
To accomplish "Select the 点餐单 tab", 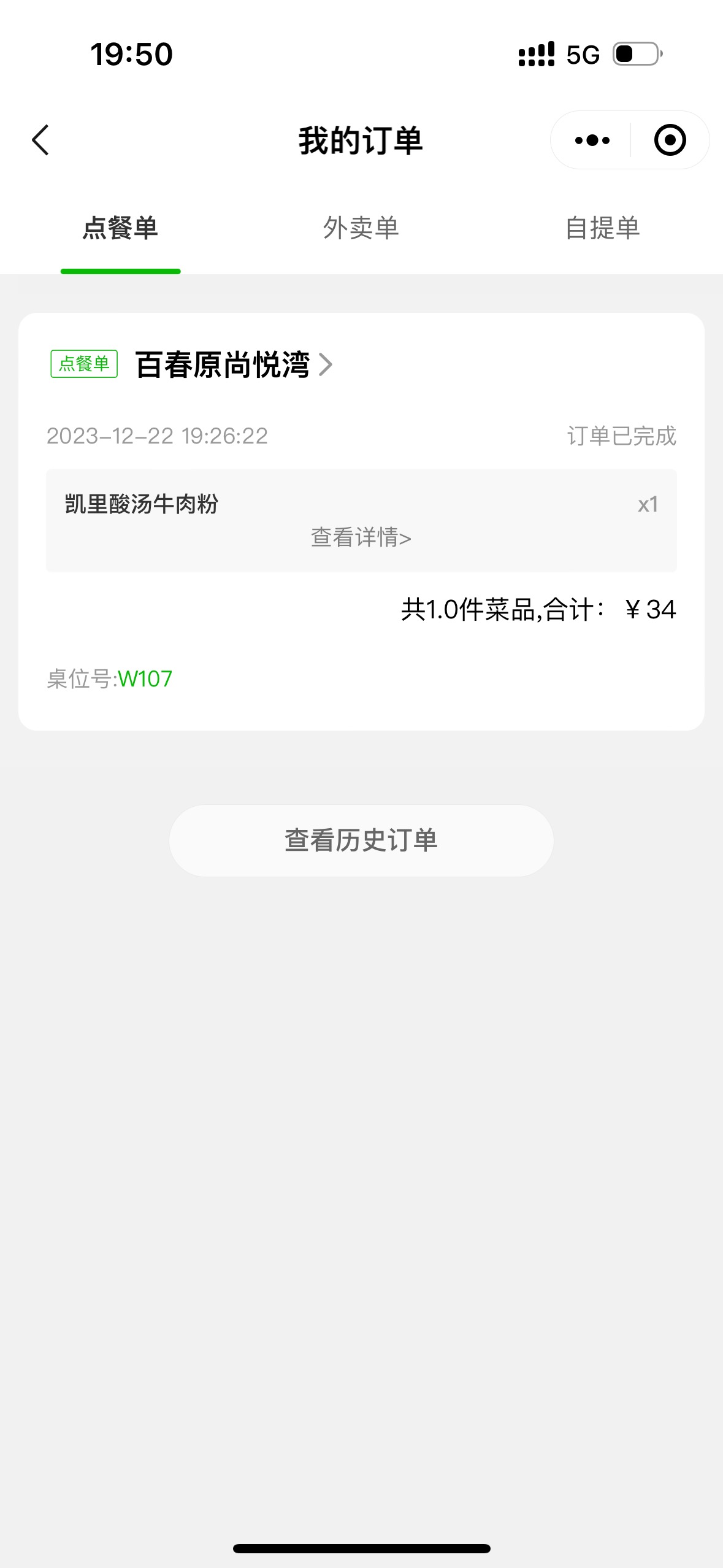I will 120,228.
